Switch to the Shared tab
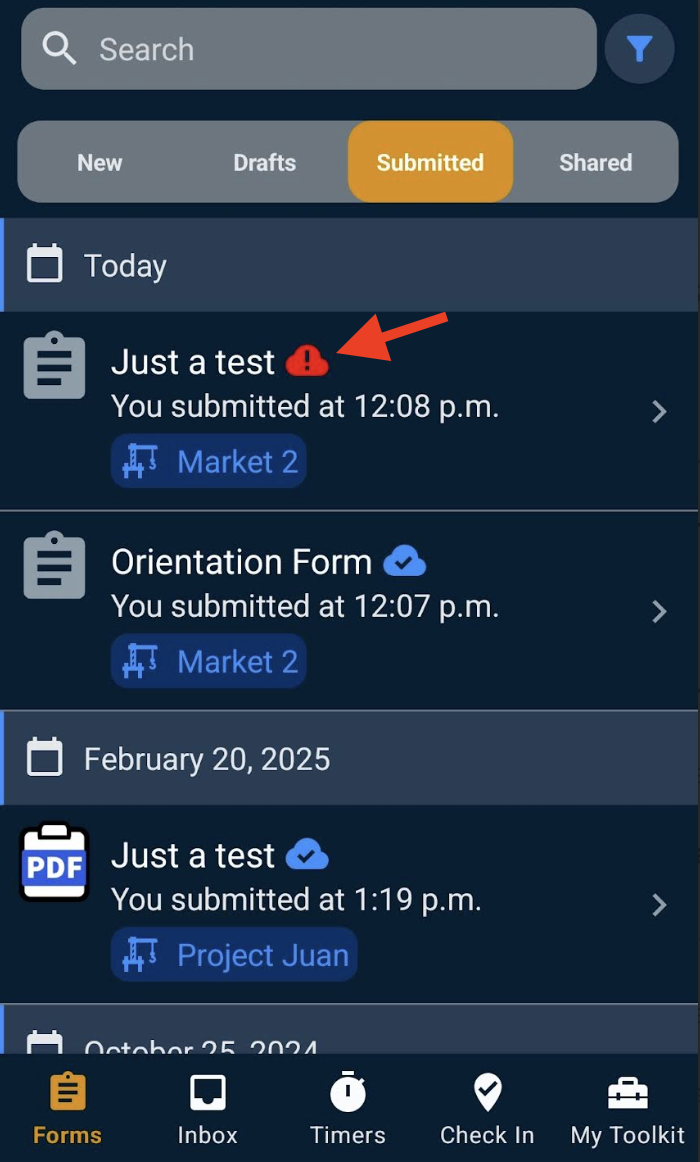Viewport: 700px width, 1162px height. 595,162
